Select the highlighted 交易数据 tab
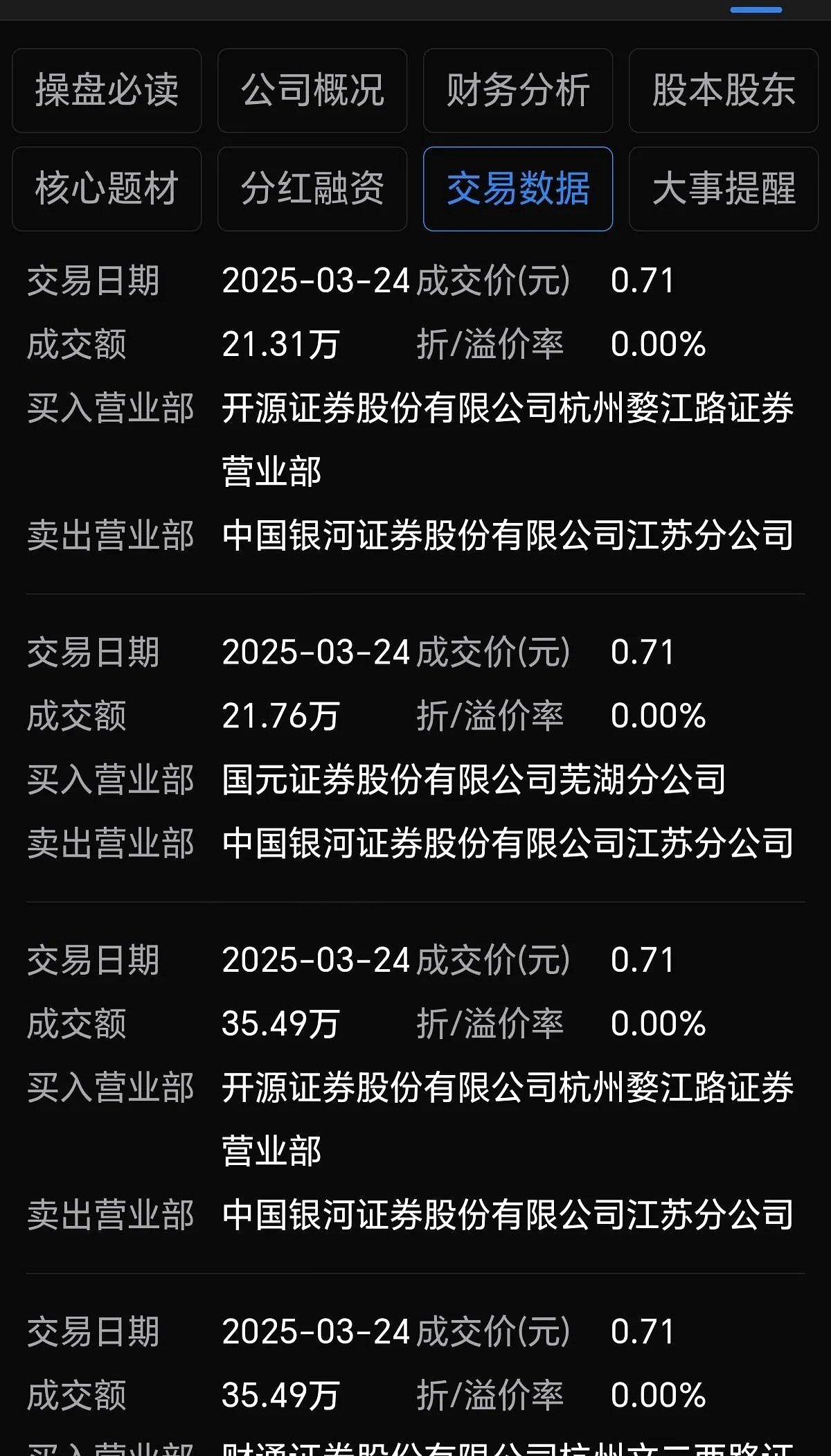This screenshot has width=831, height=1456. pos(518,188)
